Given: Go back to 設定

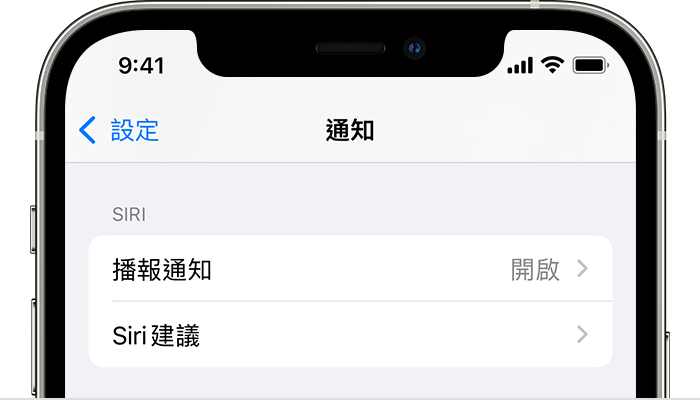Looking at the screenshot, I should tap(119, 130).
